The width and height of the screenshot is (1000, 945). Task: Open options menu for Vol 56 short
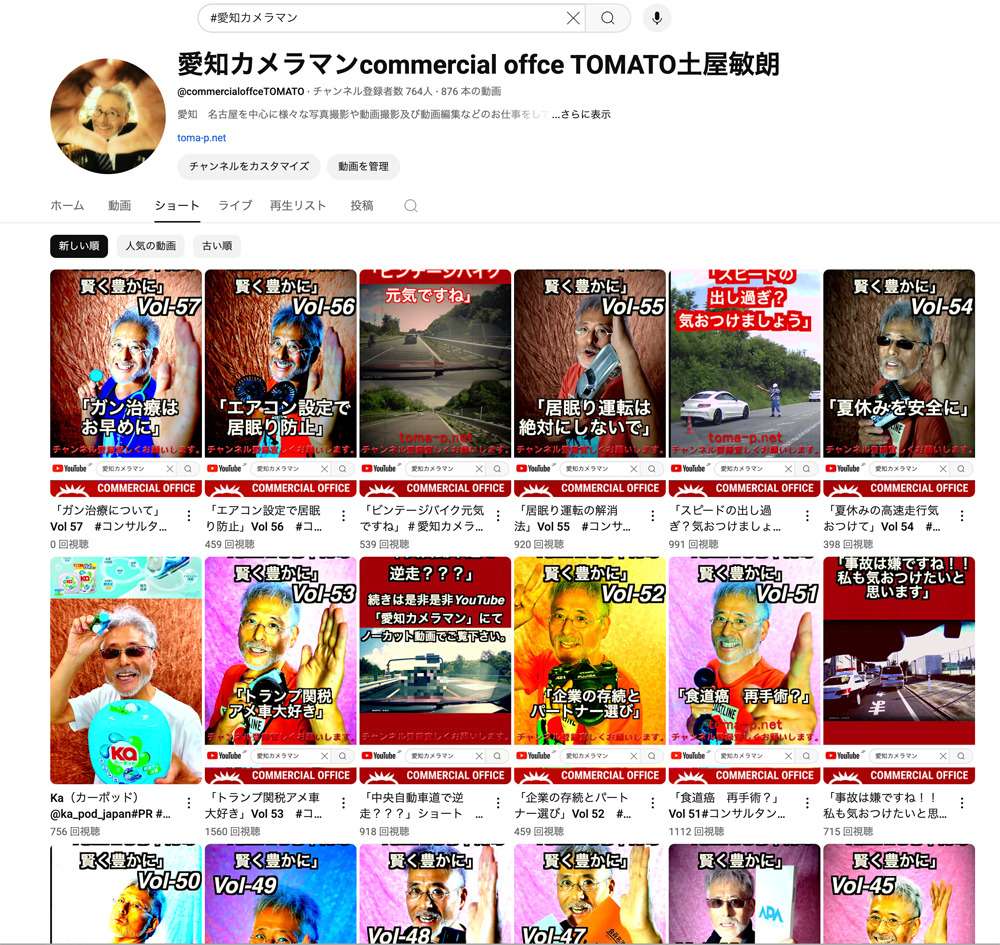343,516
